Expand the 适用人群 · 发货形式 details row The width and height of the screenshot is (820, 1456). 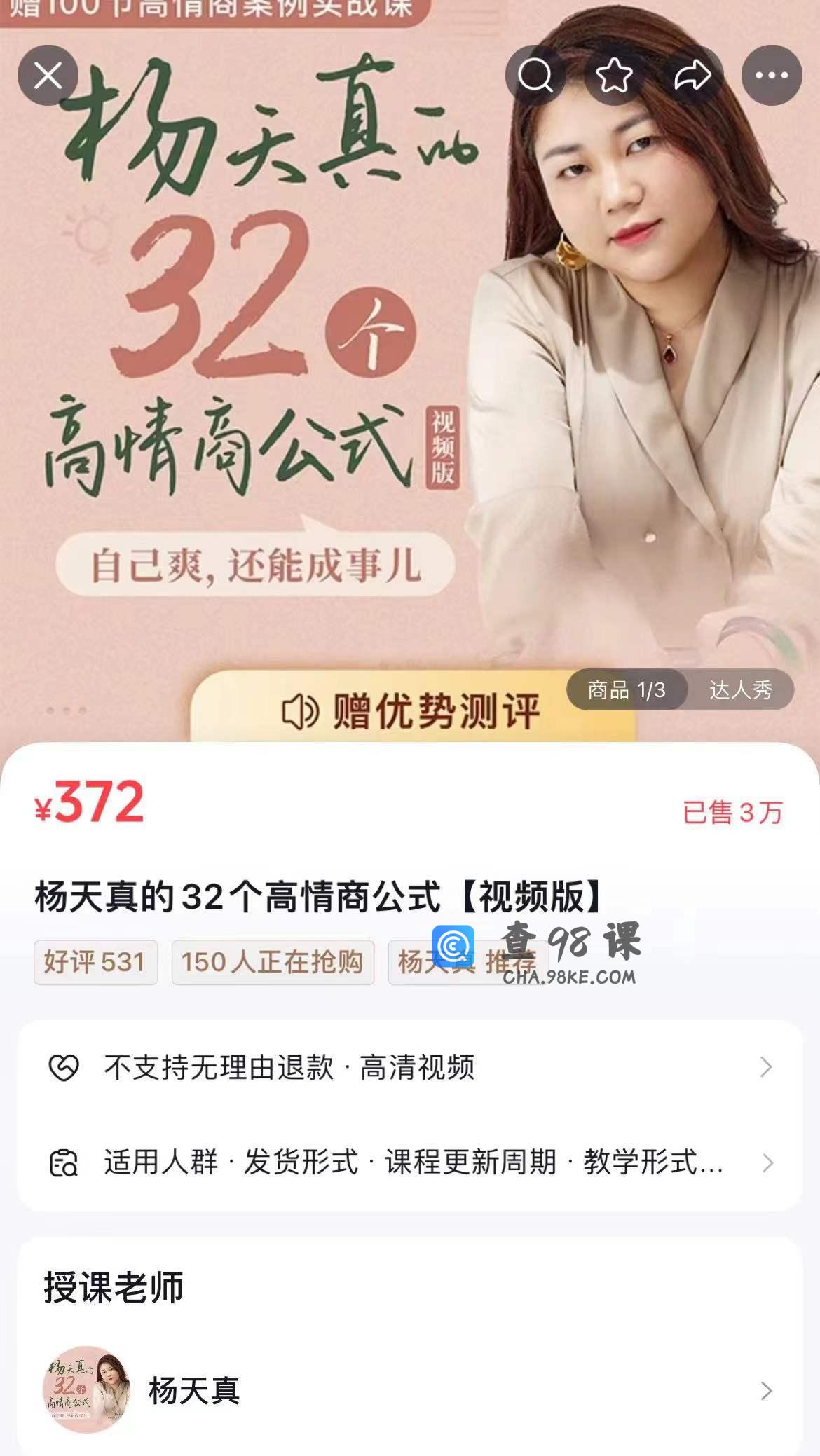click(410, 1162)
